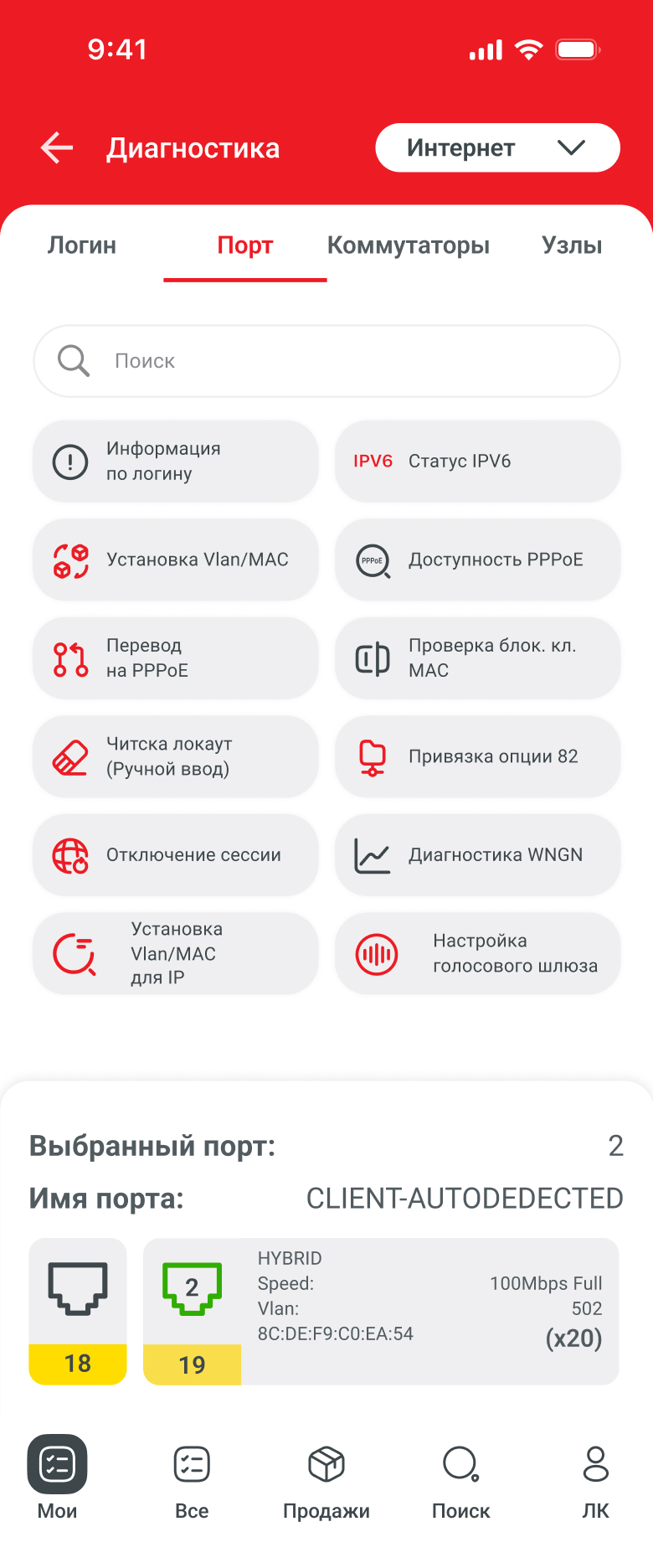
Task: Open Настройка голосового шлюза
Action: pos(477,953)
